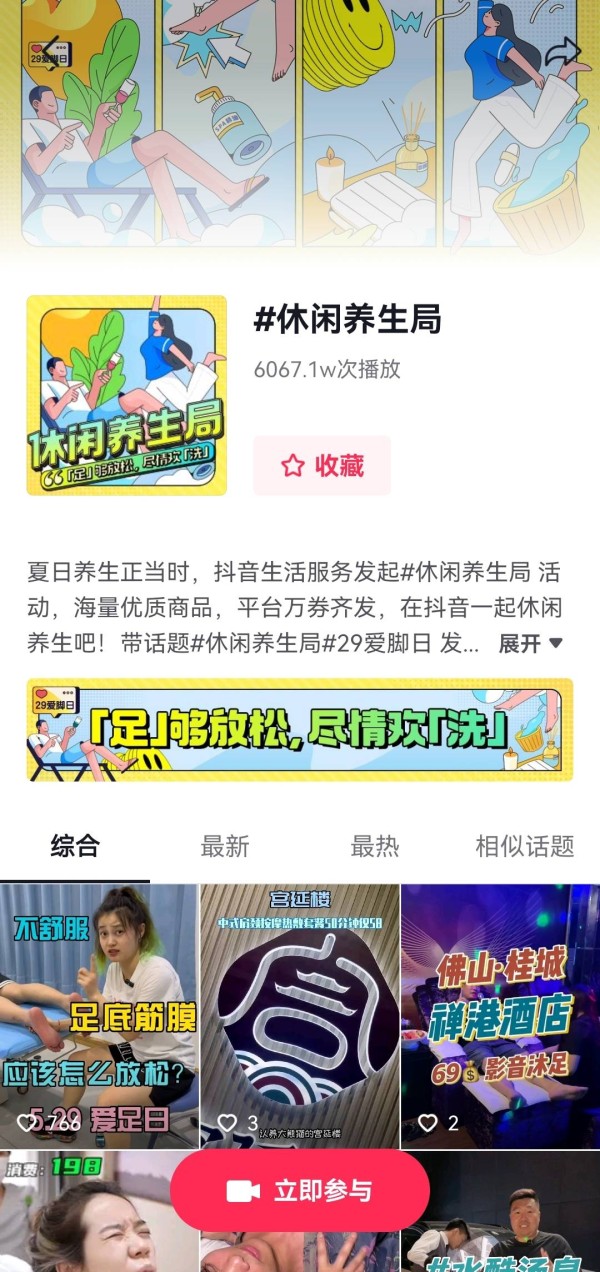Tap 立即参与 to join the topic
Screen dimensions: 600x1272
300,1191
